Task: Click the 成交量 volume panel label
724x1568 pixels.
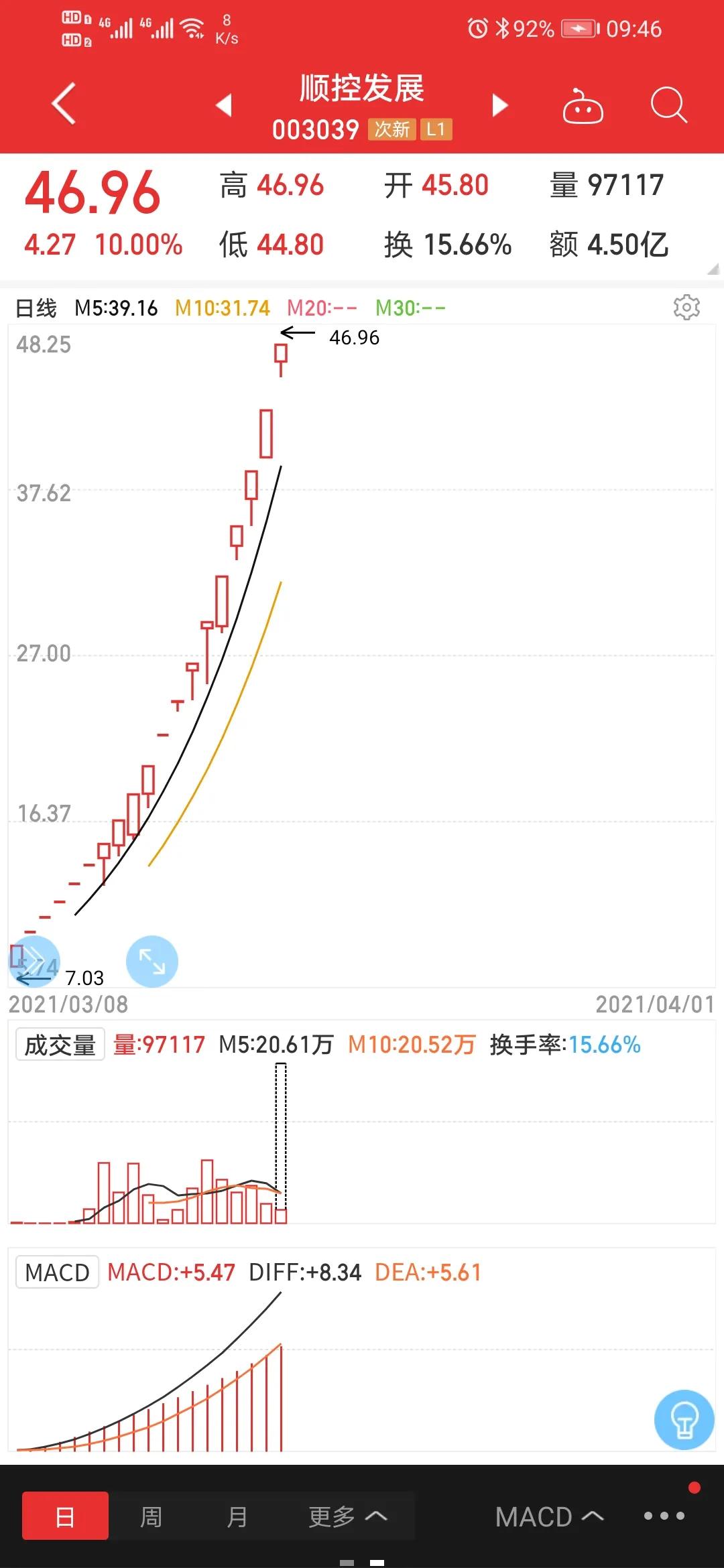Action: tap(58, 1044)
